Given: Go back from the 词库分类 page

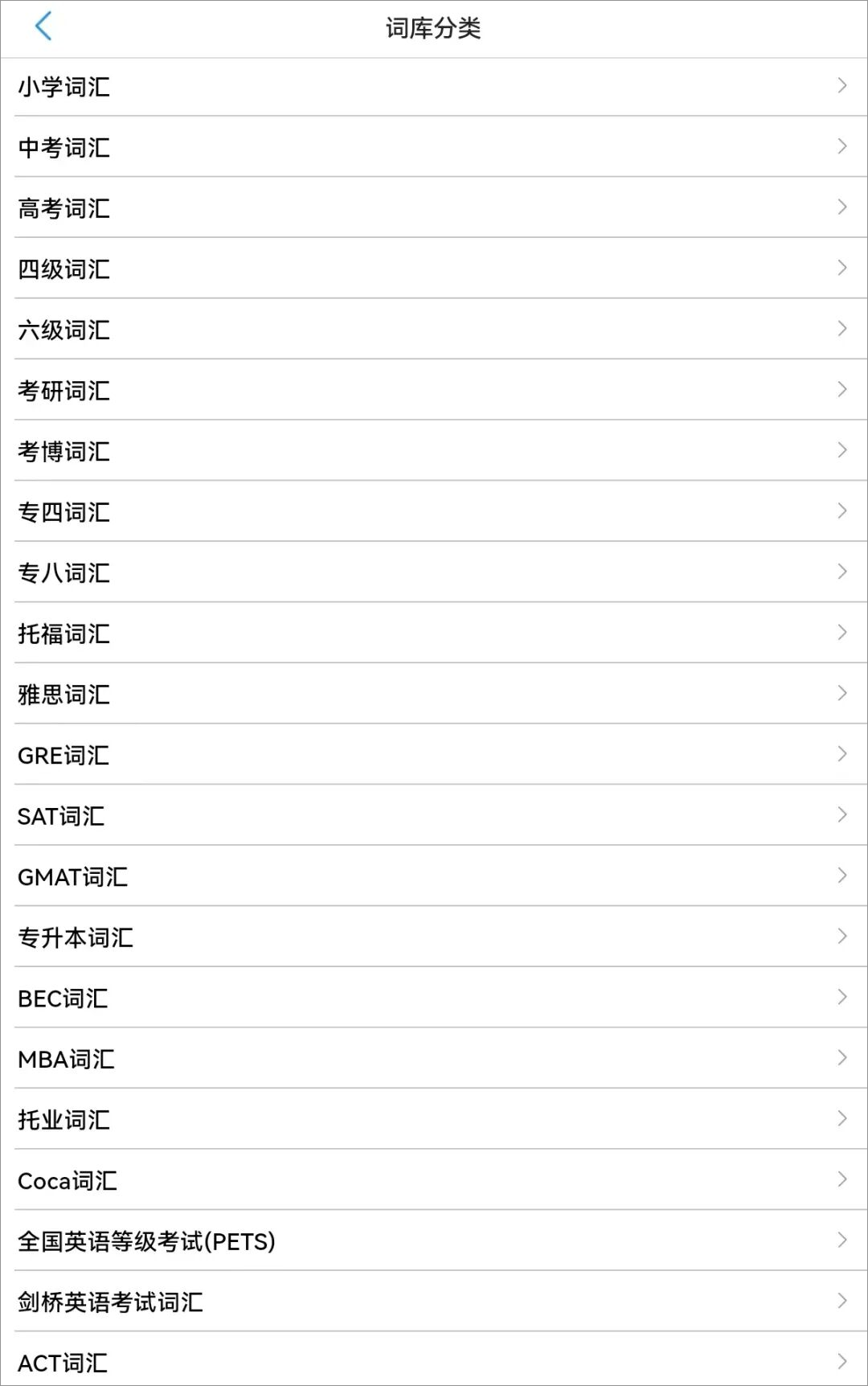Looking at the screenshot, I should (43, 27).
